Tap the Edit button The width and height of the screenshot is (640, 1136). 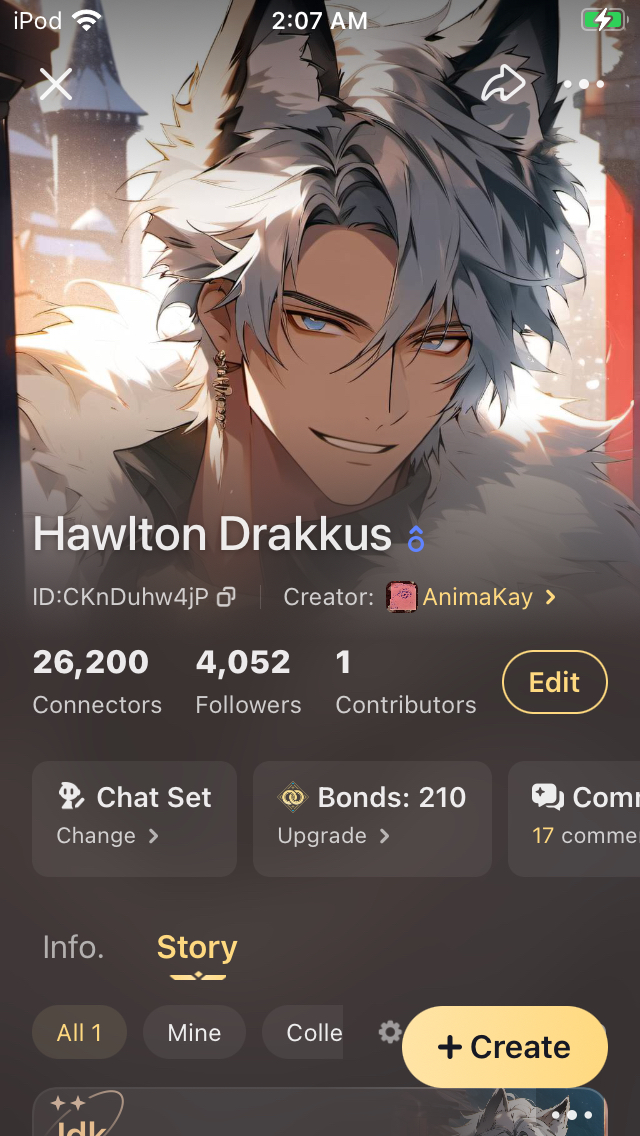[x=554, y=682]
